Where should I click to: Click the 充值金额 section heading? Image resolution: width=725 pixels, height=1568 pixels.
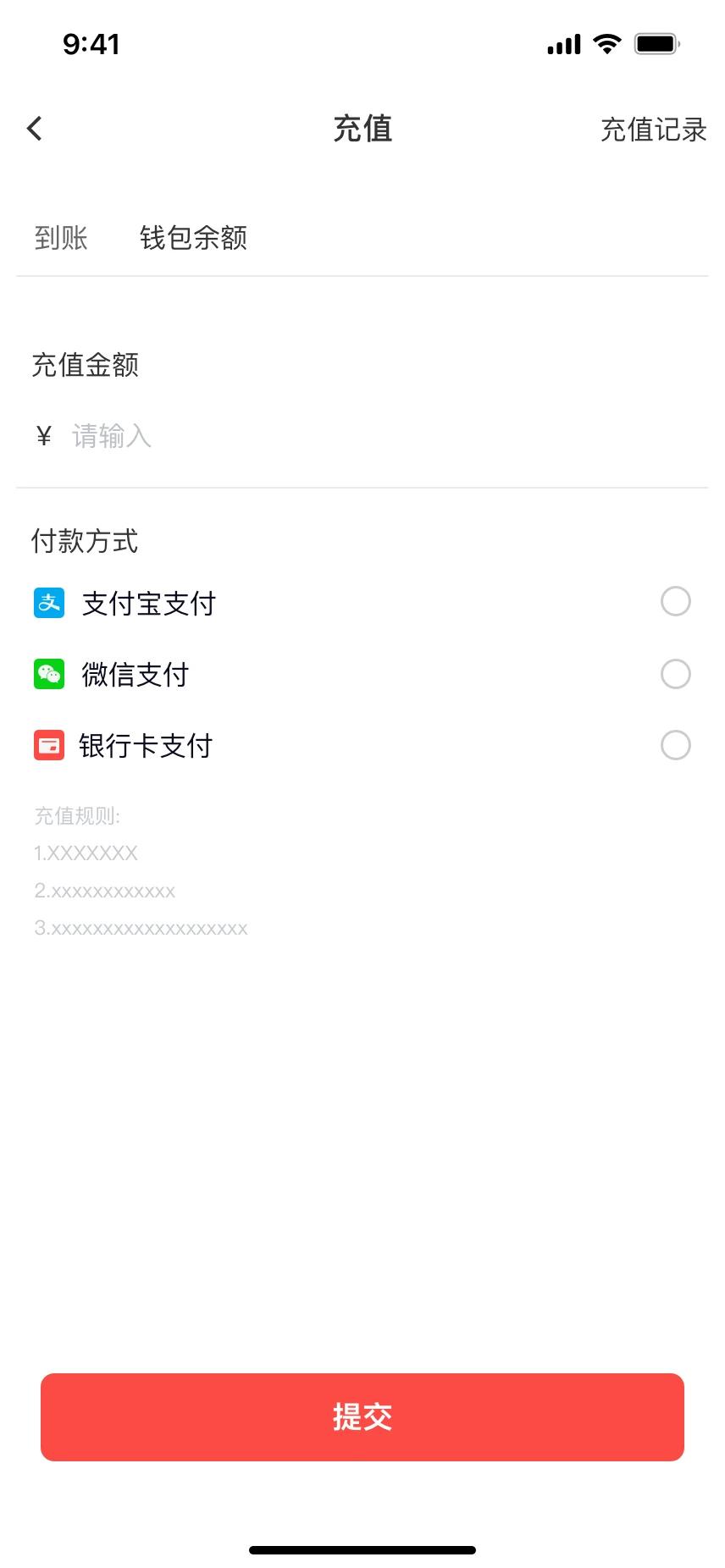pos(85,366)
